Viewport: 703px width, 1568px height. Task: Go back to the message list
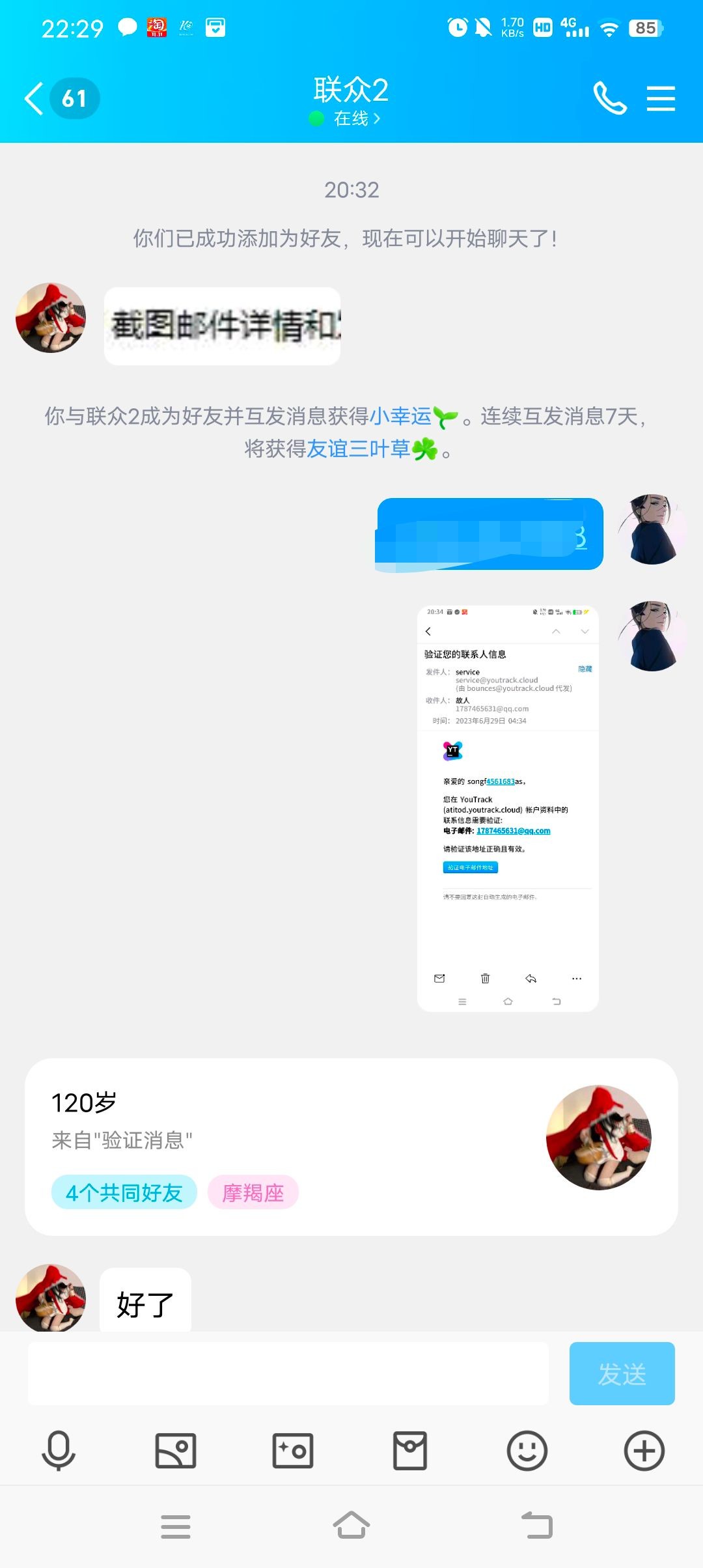tap(34, 99)
